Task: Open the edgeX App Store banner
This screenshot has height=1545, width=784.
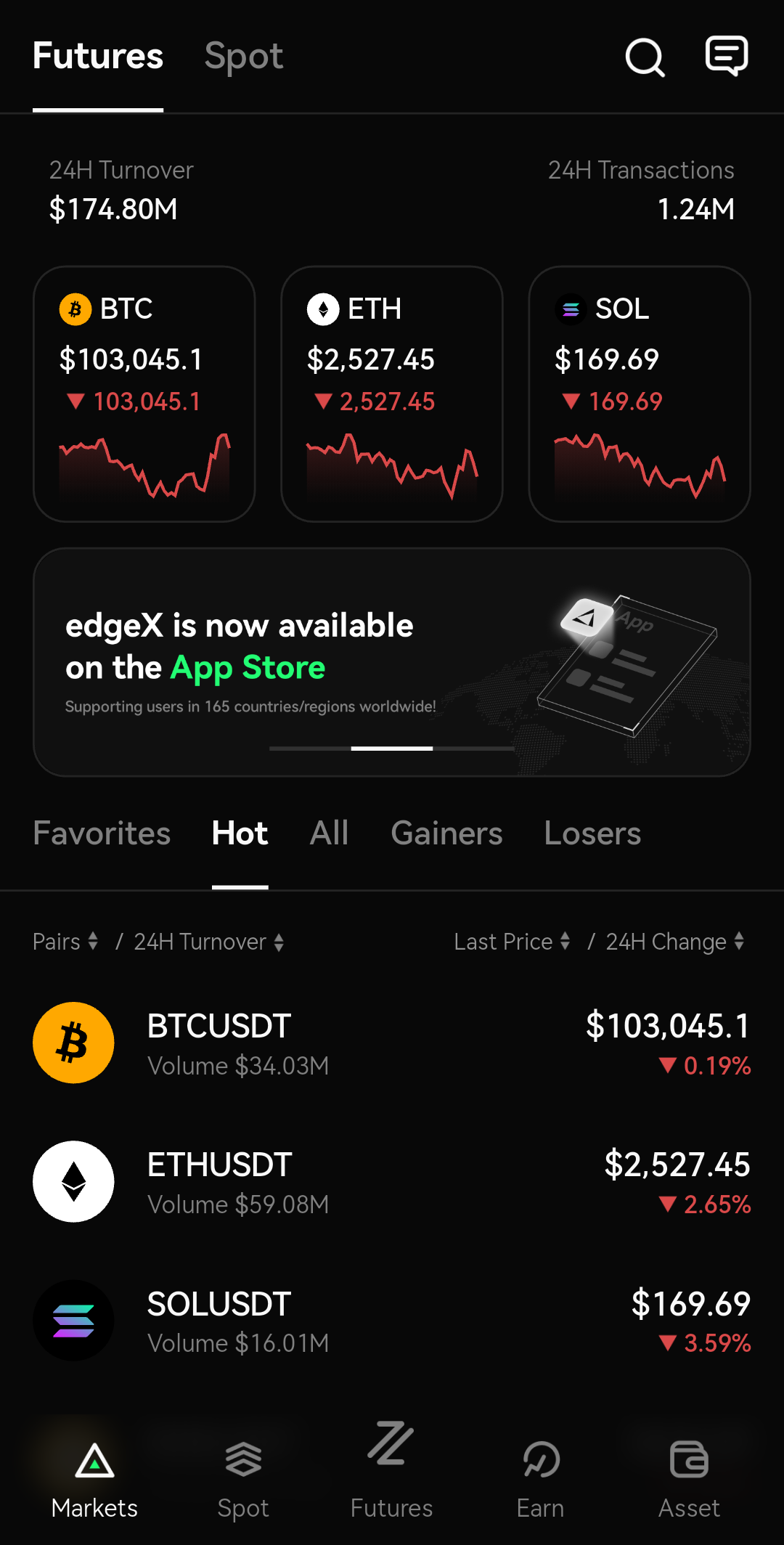Action: (x=392, y=662)
